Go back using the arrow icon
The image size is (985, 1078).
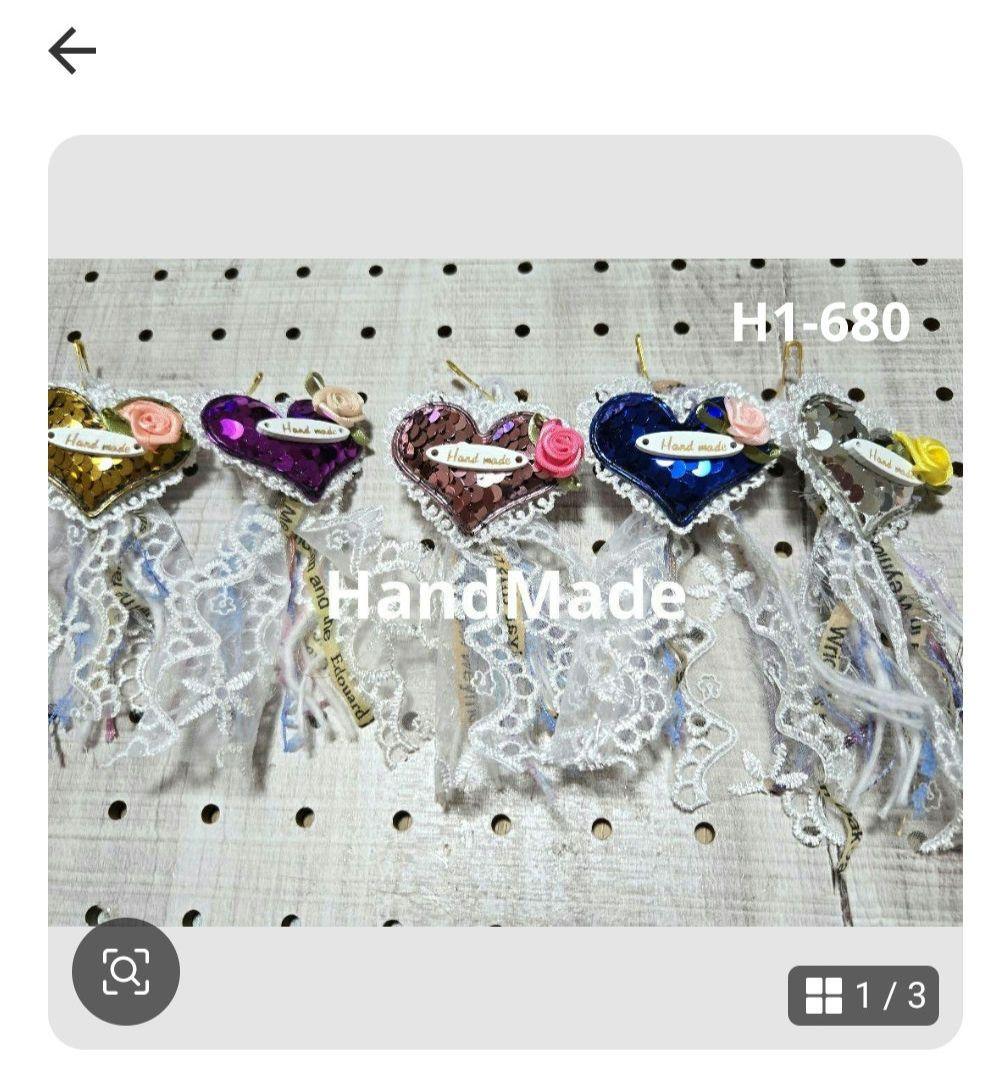point(72,51)
